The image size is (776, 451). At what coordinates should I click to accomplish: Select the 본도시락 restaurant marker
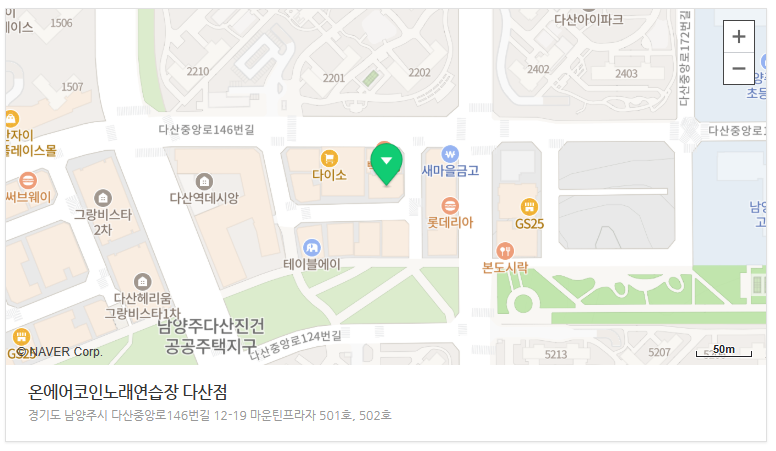point(504,250)
